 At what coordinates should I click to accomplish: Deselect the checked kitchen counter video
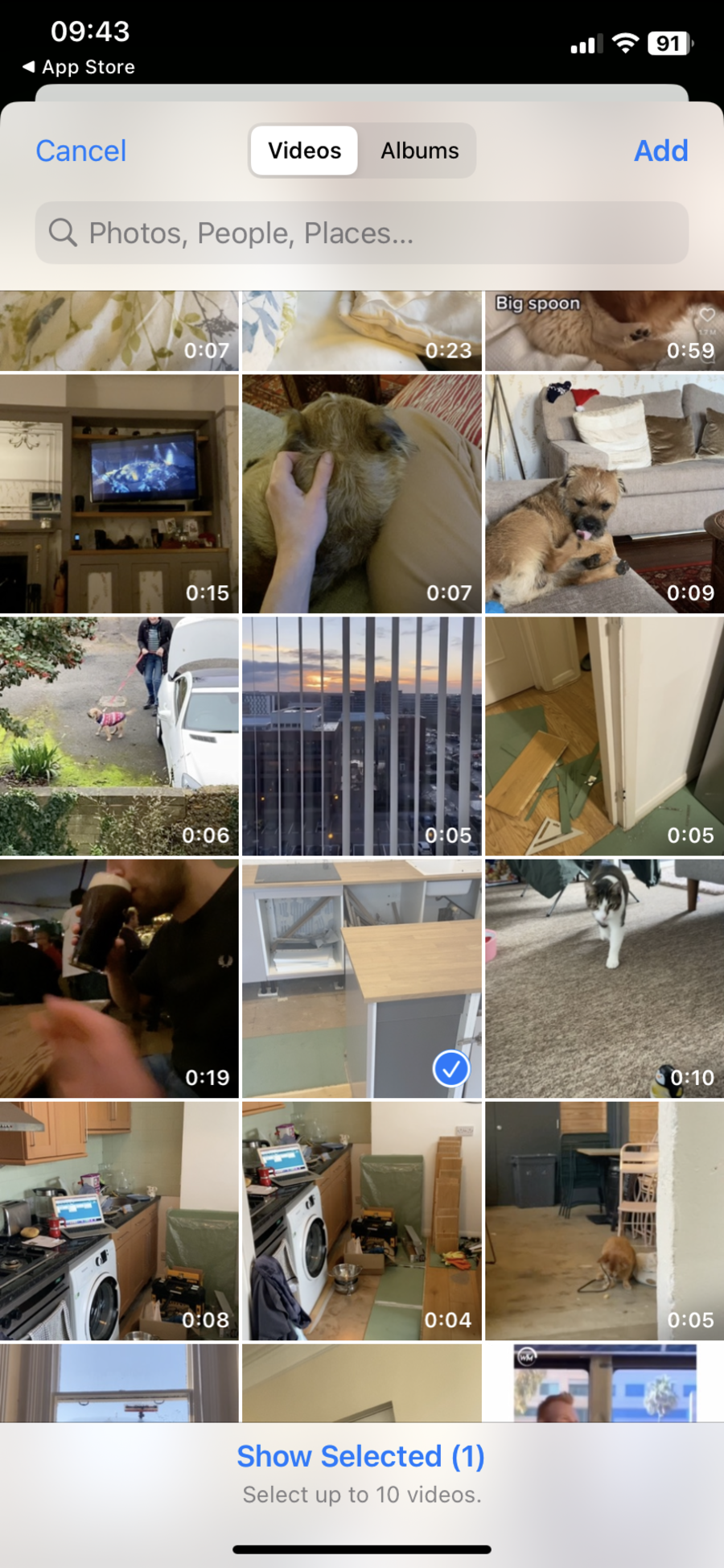(362, 978)
